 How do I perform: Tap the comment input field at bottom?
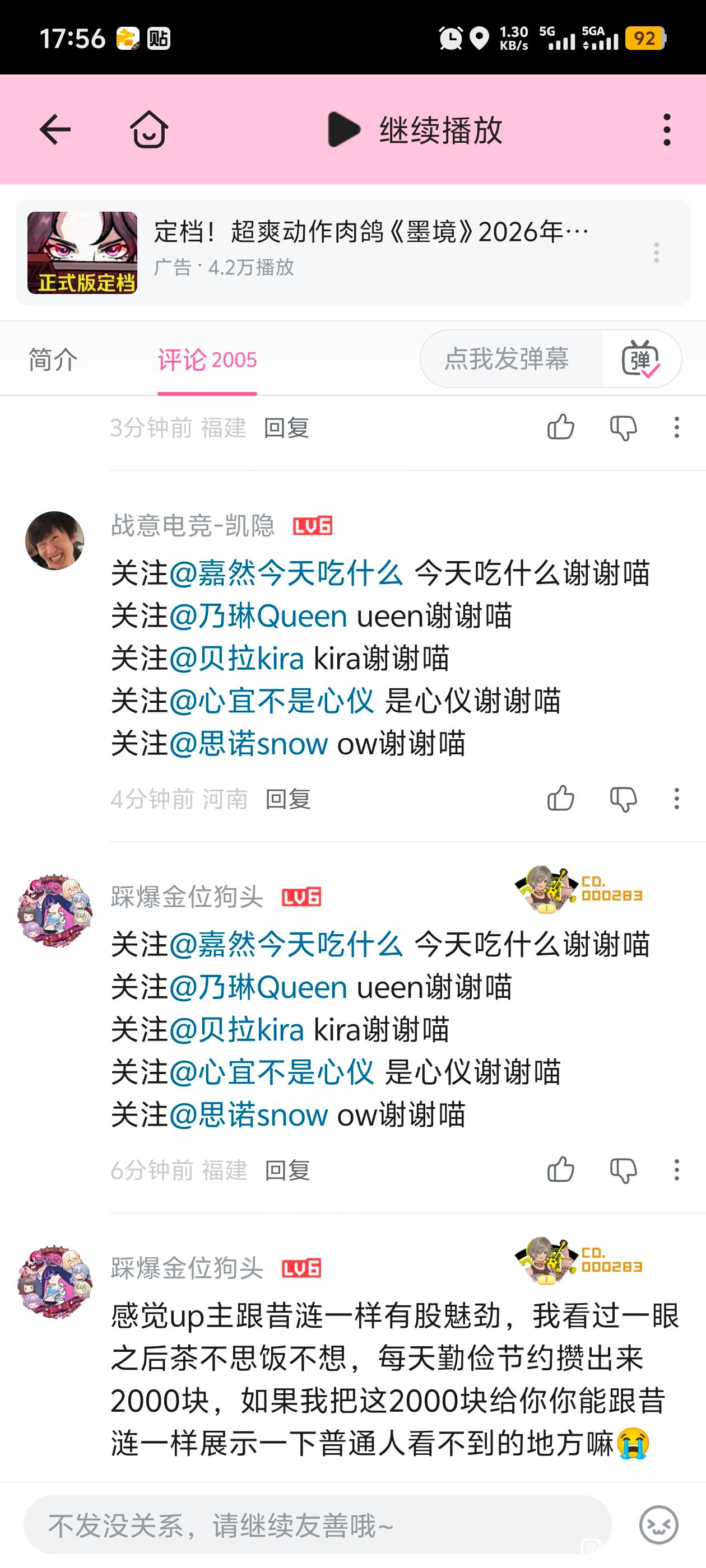pos(317,1526)
